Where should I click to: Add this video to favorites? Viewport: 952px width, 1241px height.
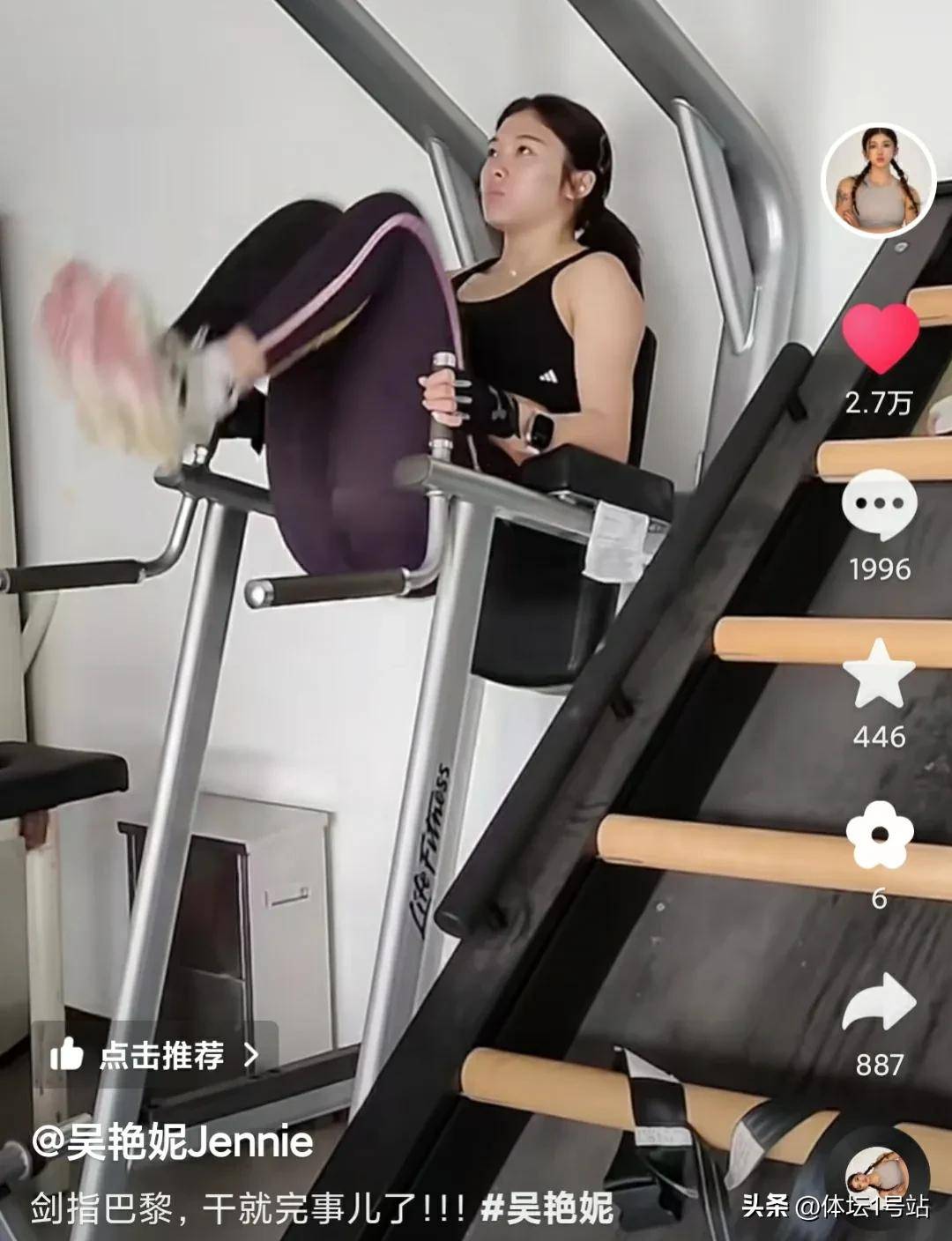[x=879, y=673]
